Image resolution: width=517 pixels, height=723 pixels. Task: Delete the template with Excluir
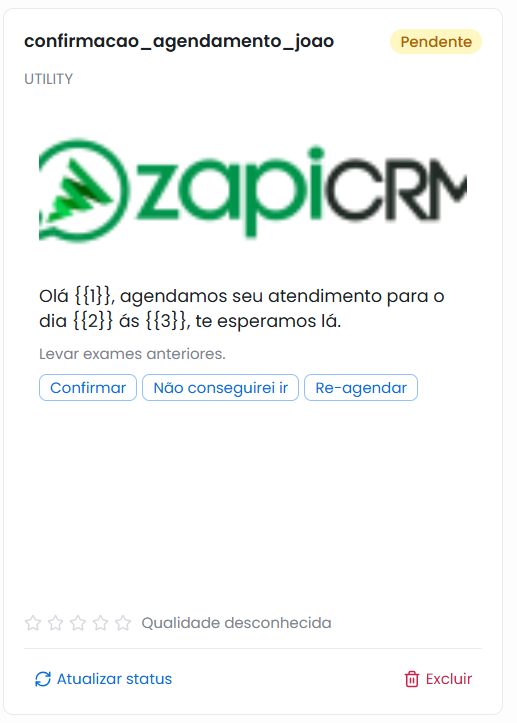click(x=438, y=679)
